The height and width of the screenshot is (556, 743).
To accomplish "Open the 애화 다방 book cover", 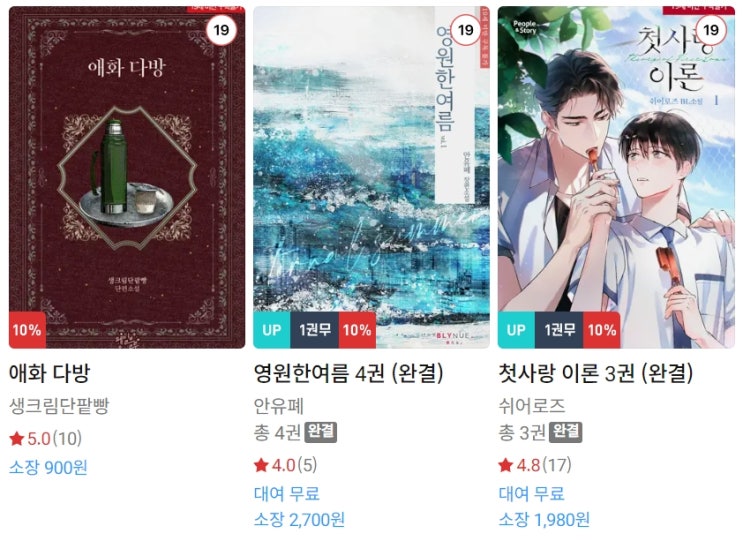I will (126, 176).
